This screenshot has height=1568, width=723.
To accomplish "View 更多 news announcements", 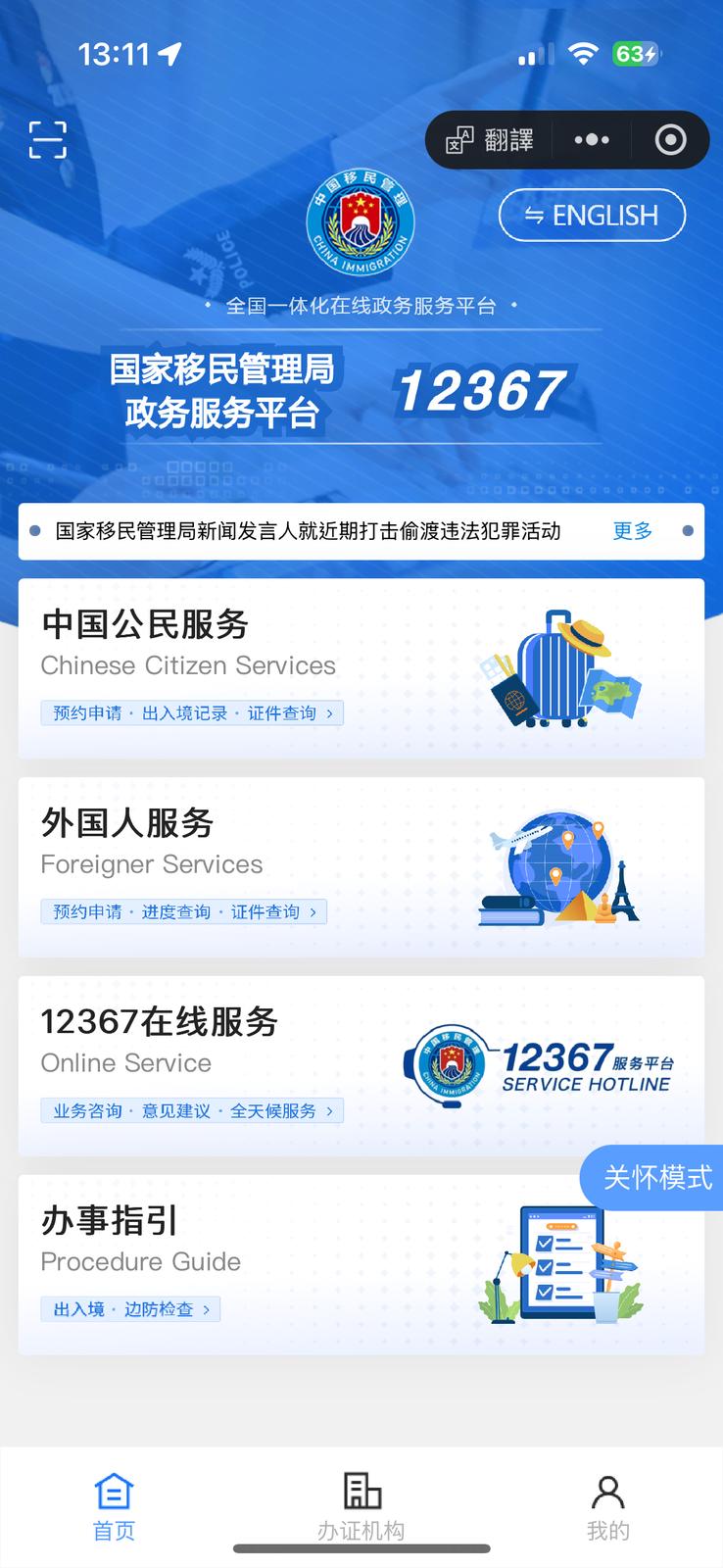I will pyautogui.click(x=632, y=531).
